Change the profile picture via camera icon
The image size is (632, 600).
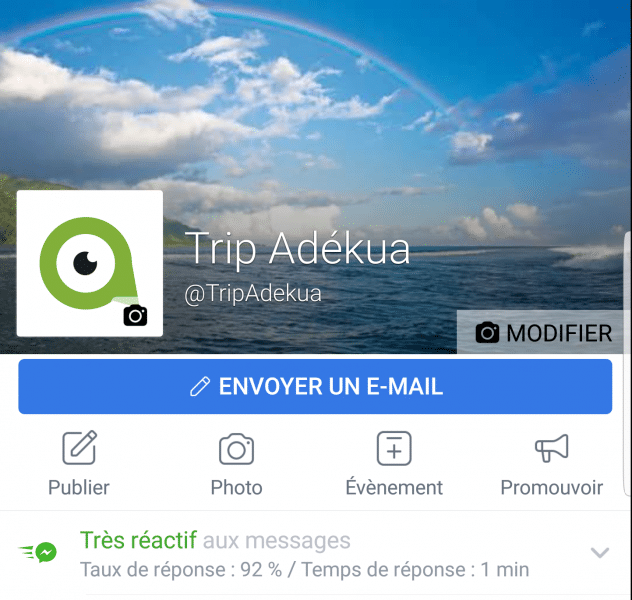tap(135, 315)
